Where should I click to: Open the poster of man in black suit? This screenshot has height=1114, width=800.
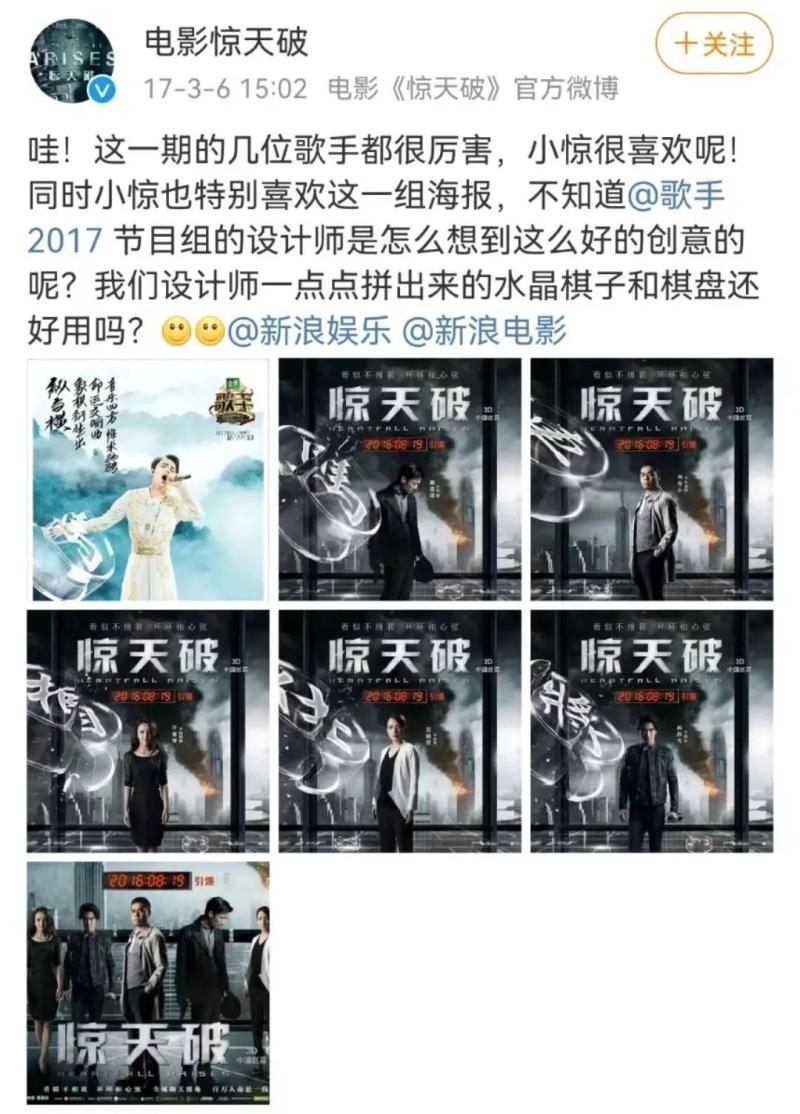click(x=400, y=479)
